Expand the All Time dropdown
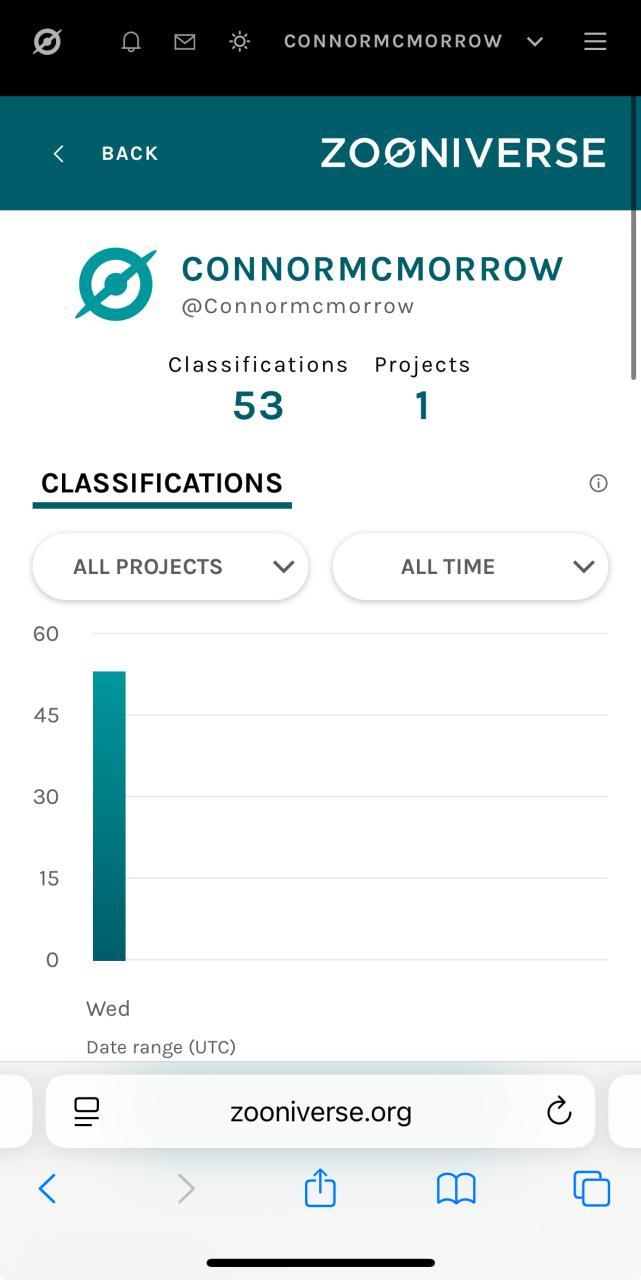The image size is (641, 1280). 470,566
